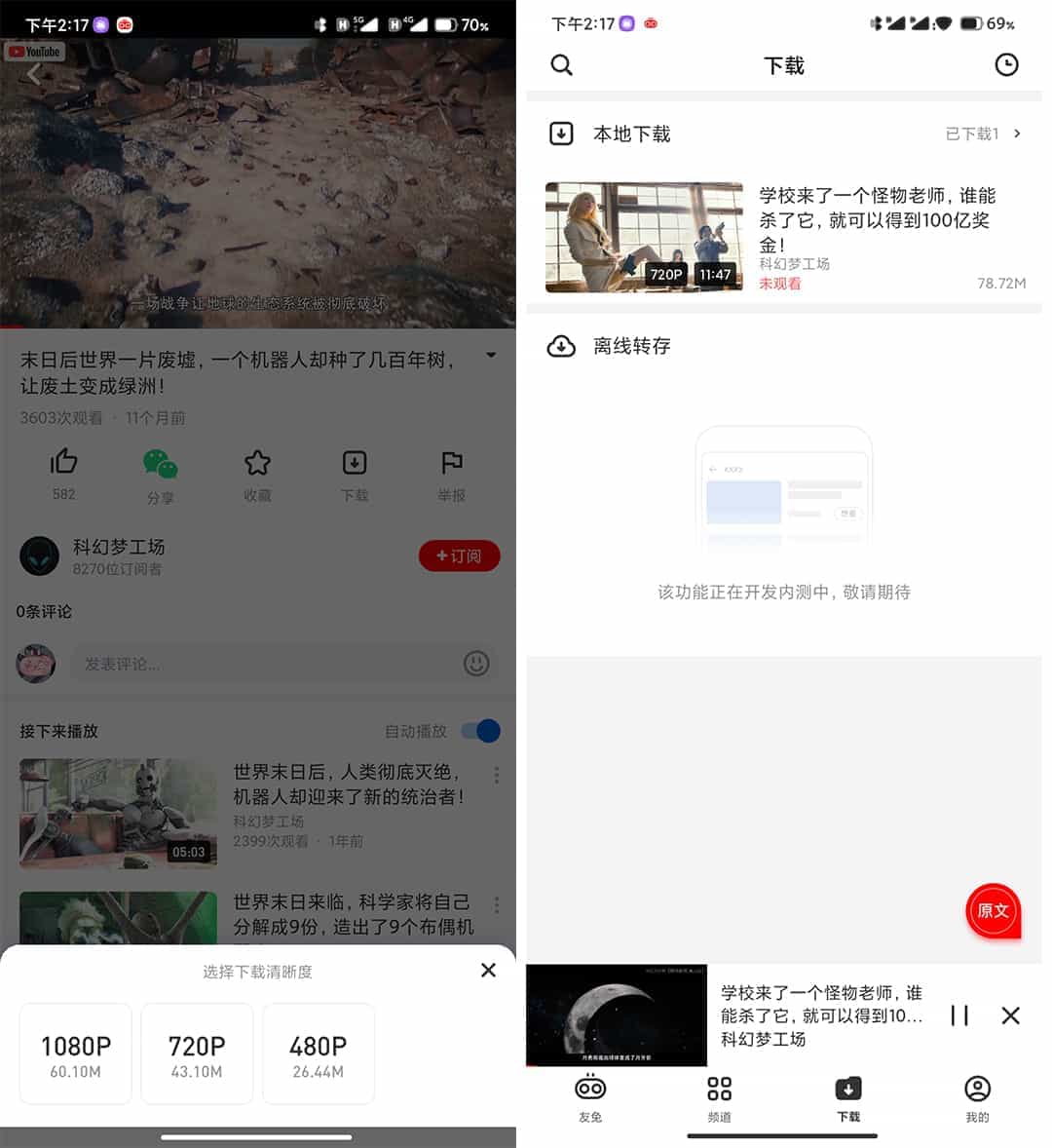The height and width of the screenshot is (1148, 1052).
Task: Switch to the 频道 tab
Action: click(719, 1097)
